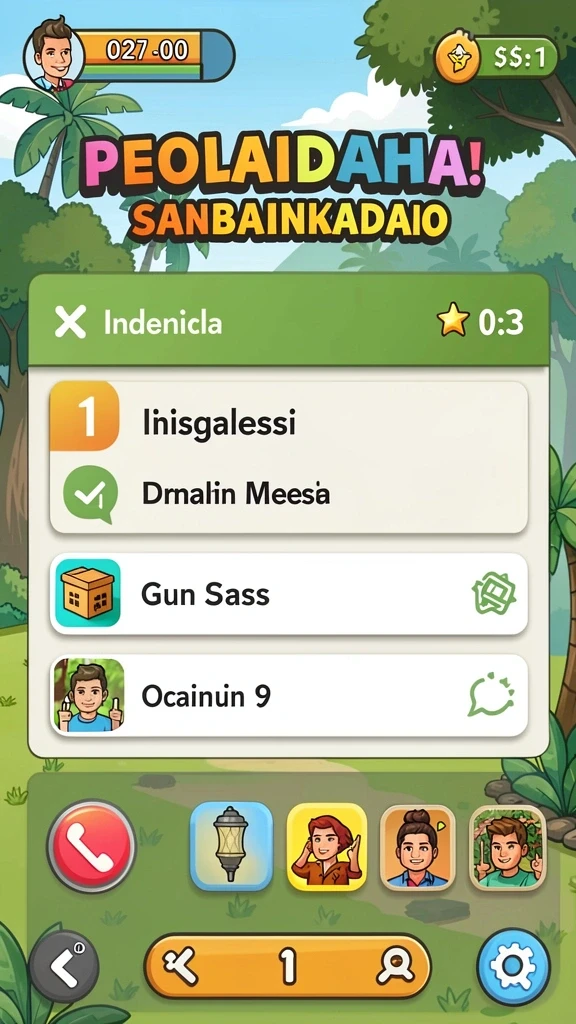576x1024 pixels.
Task: Tap the search icon in the orange bar
Action: point(395,967)
